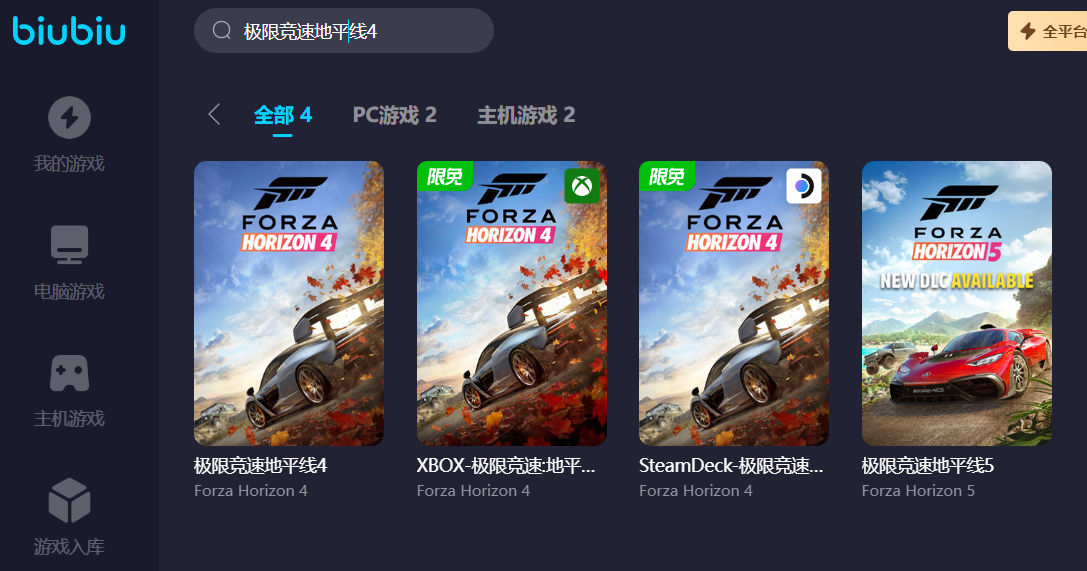Open 我的游戏 in the sidebar

pyautogui.click(x=69, y=134)
